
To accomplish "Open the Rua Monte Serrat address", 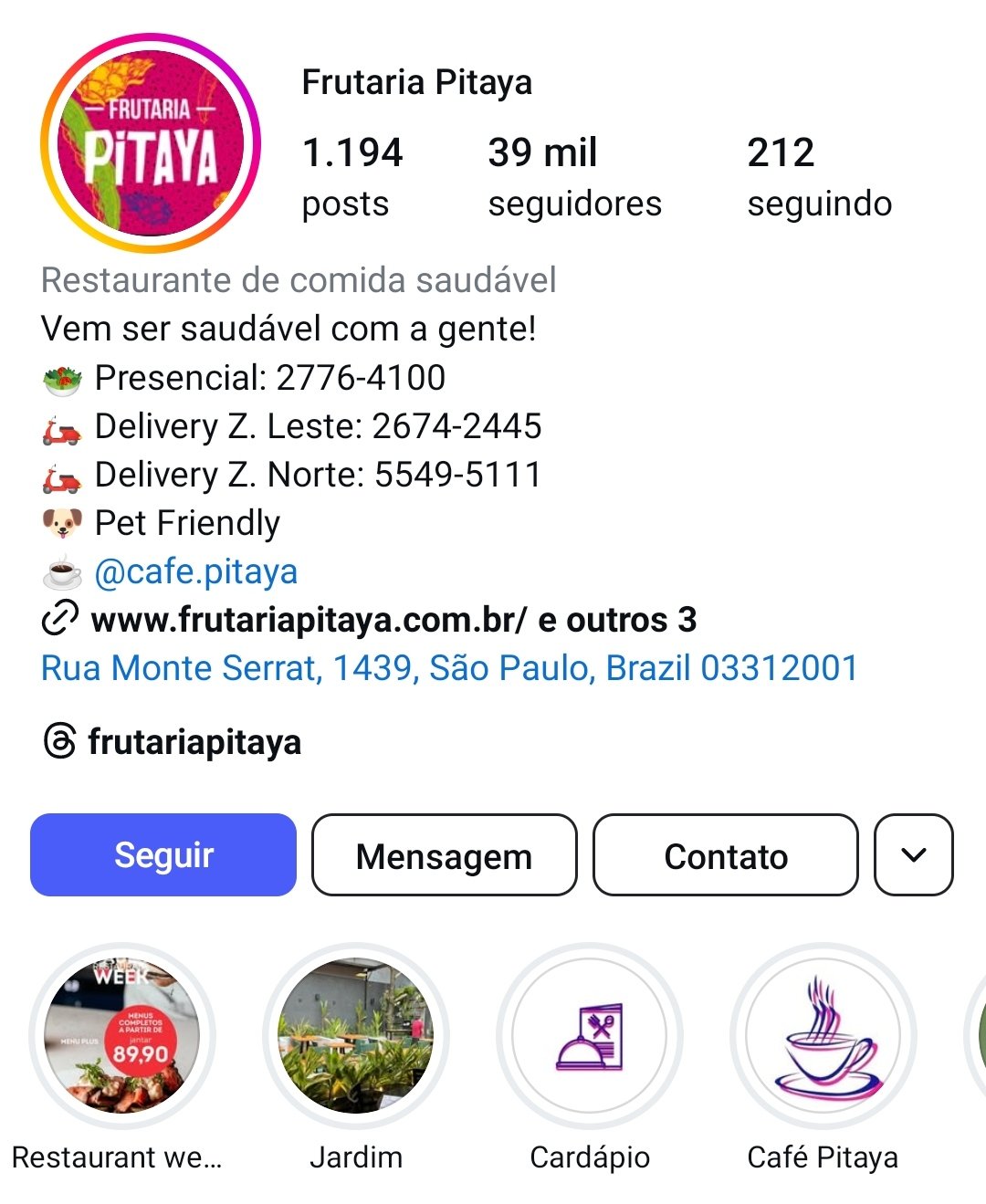I will point(449,668).
